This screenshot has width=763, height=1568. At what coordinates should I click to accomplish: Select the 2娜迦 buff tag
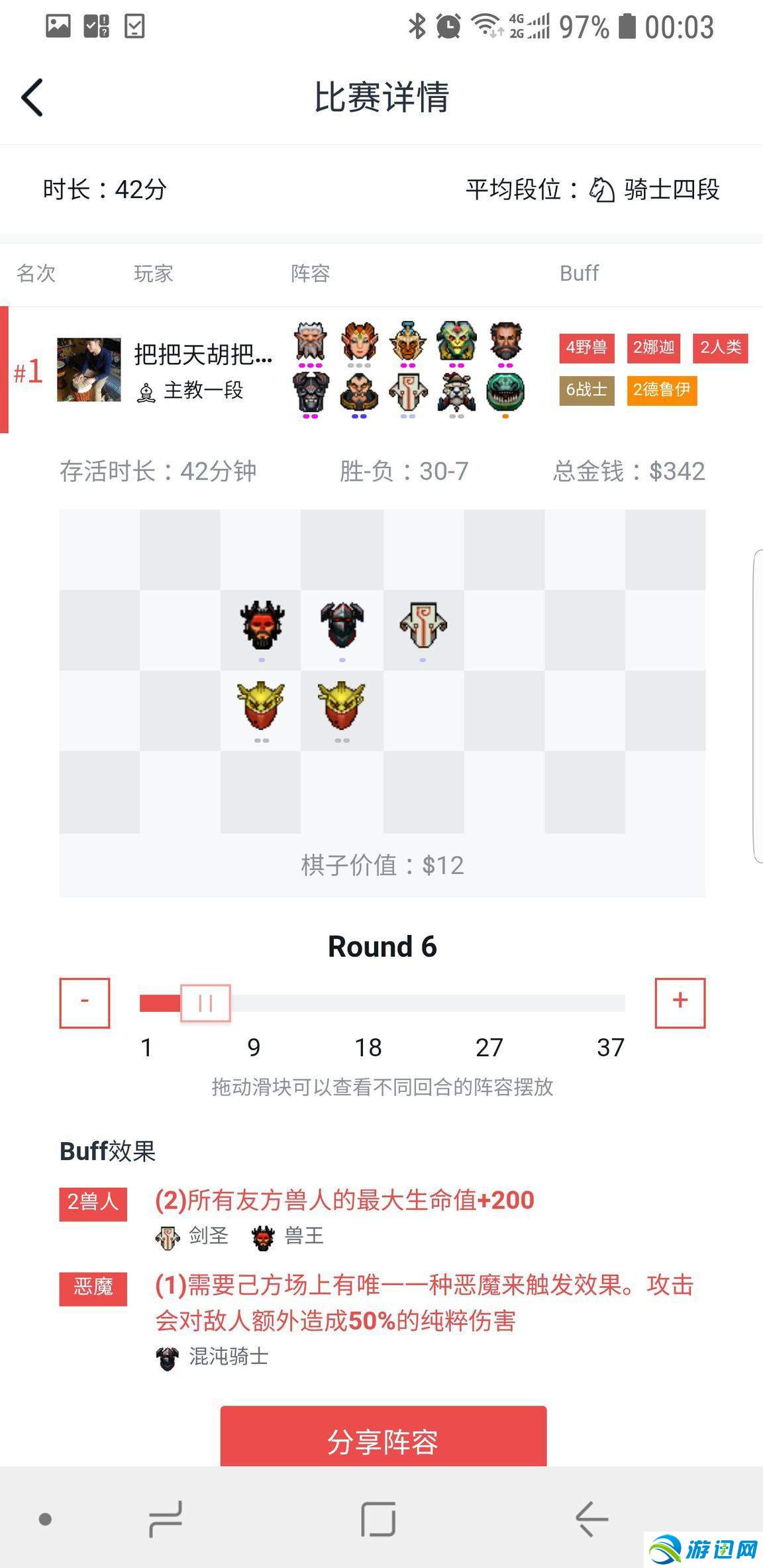(x=654, y=348)
